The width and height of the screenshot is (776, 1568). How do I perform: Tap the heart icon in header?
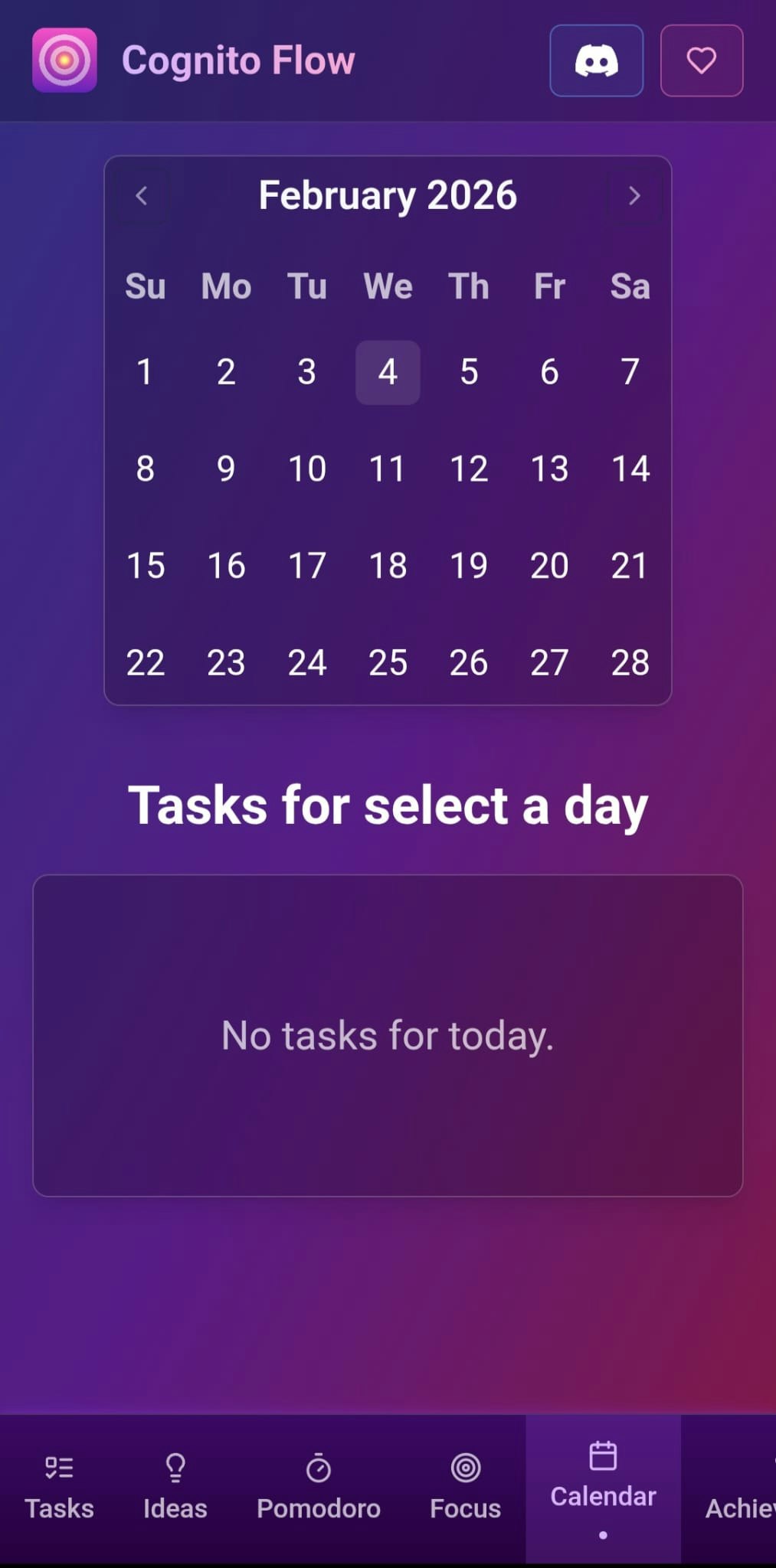tap(701, 60)
